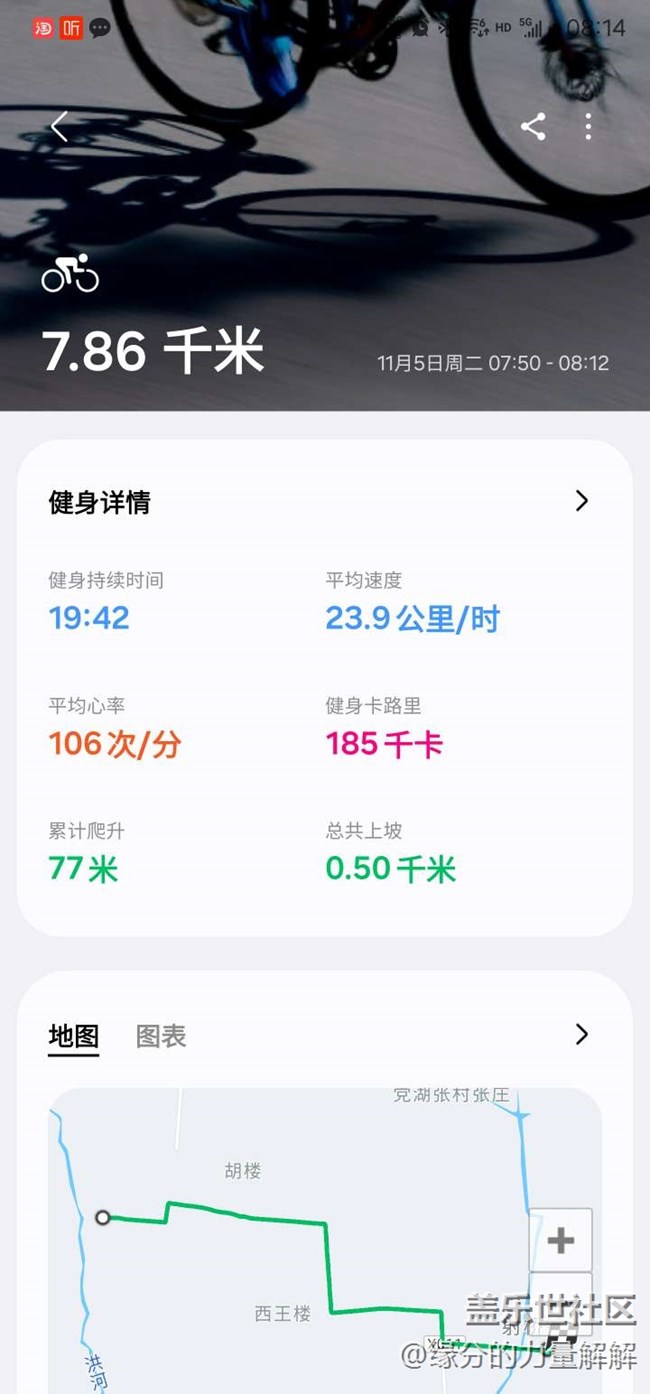The height and width of the screenshot is (1394, 650).
Task: Zoom in the route map
Action: pyautogui.click(x=560, y=1240)
